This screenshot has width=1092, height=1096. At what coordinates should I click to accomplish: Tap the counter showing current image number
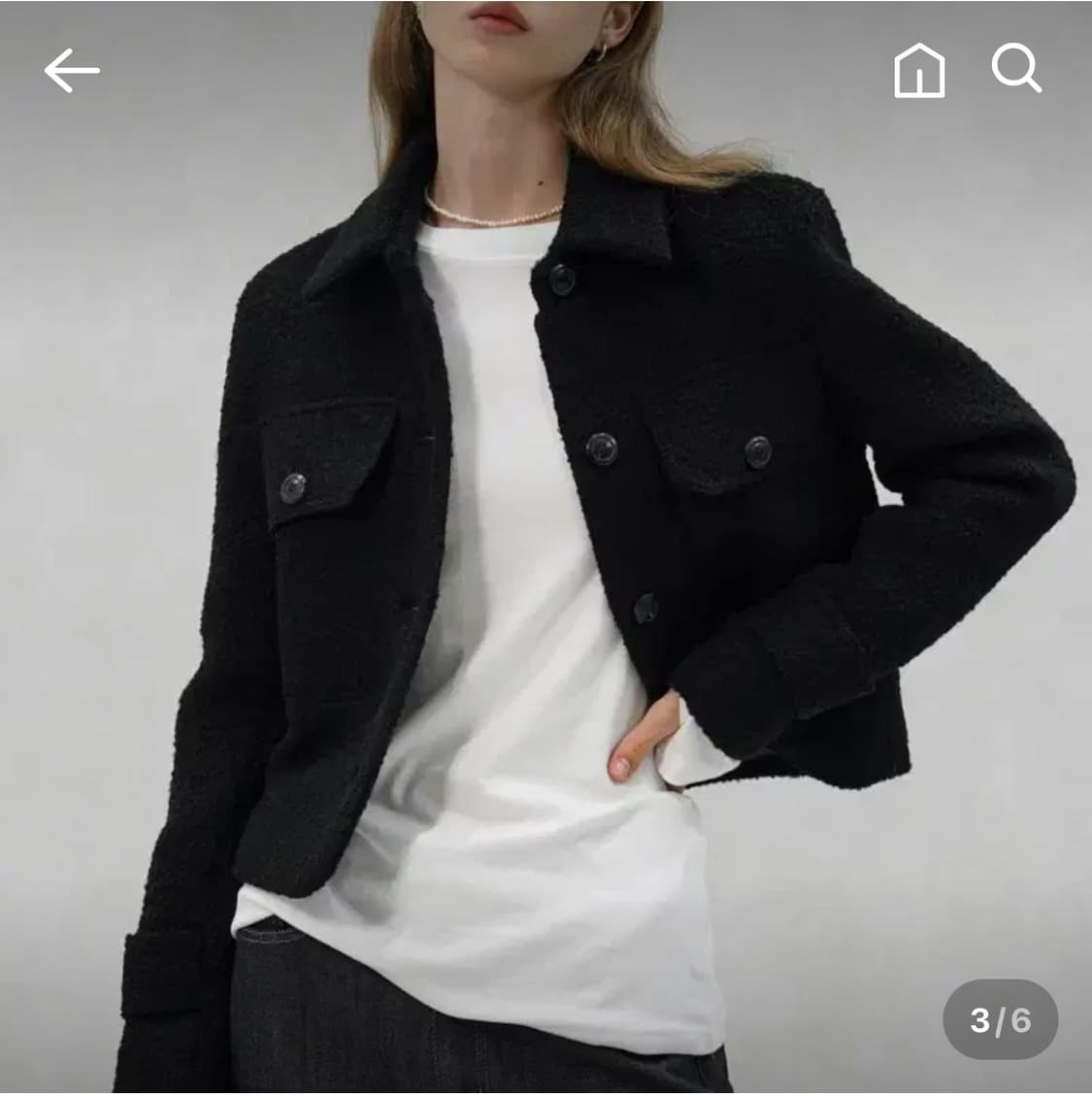[x=1000, y=1016]
